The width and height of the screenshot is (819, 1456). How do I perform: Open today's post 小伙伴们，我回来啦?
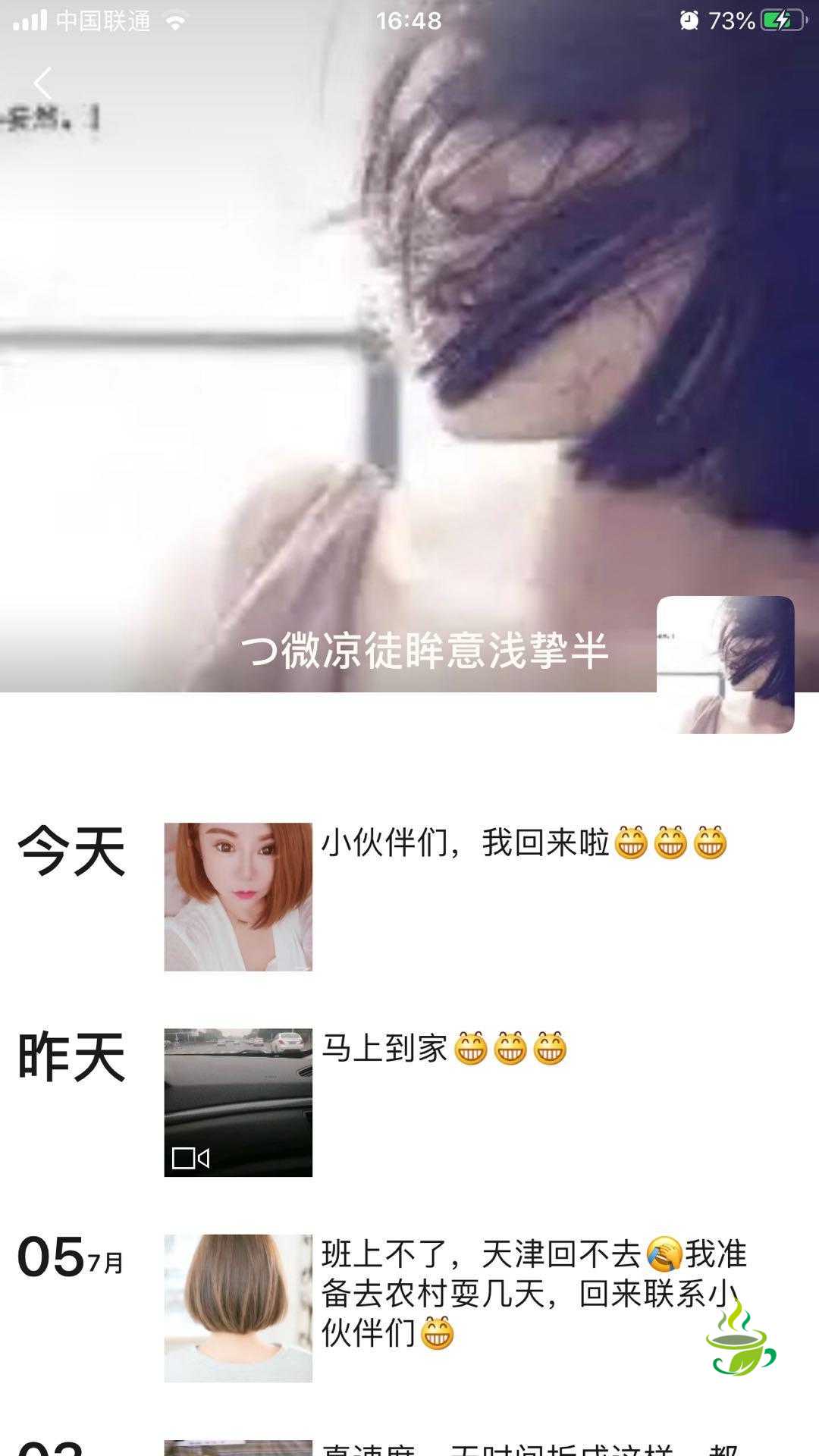tap(238, 896)
